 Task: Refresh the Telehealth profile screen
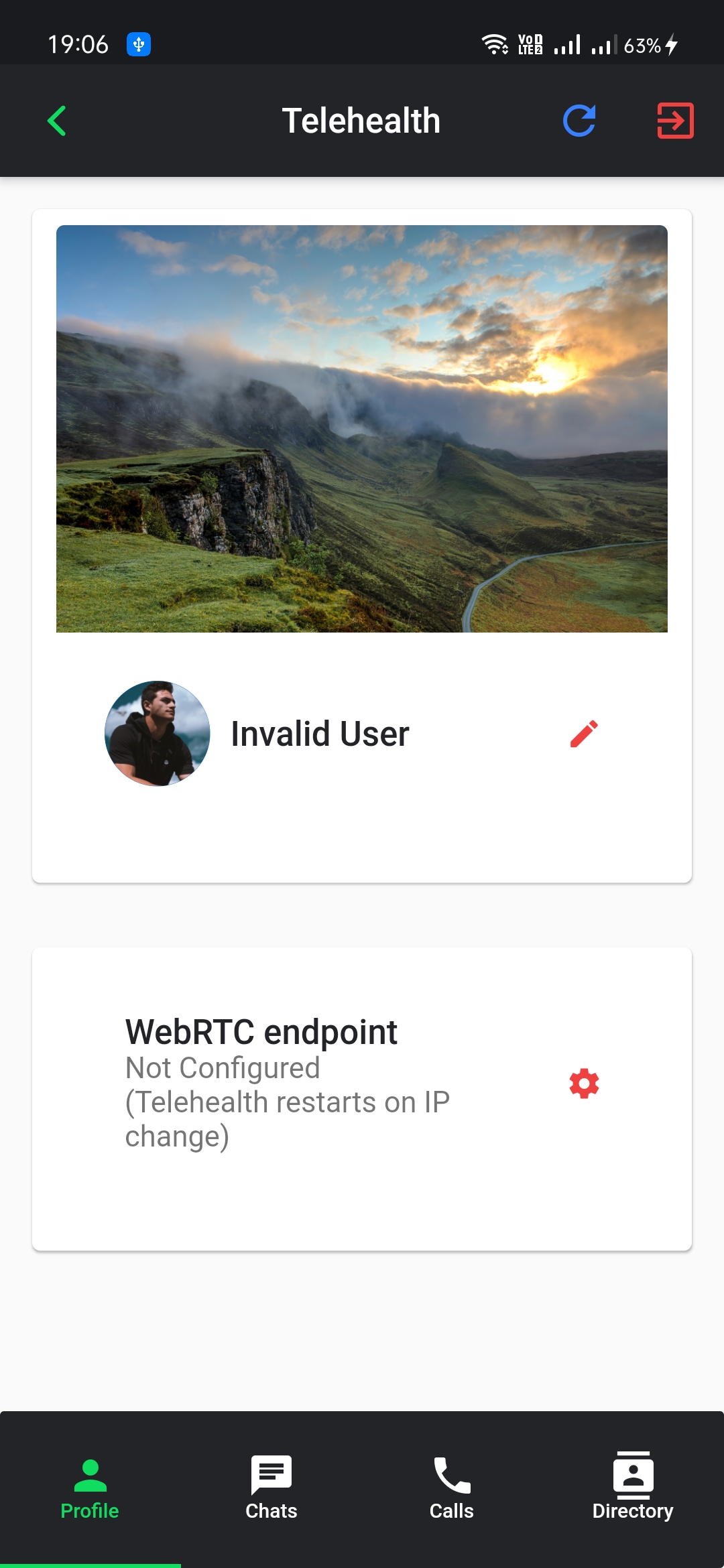click(579, 121)
